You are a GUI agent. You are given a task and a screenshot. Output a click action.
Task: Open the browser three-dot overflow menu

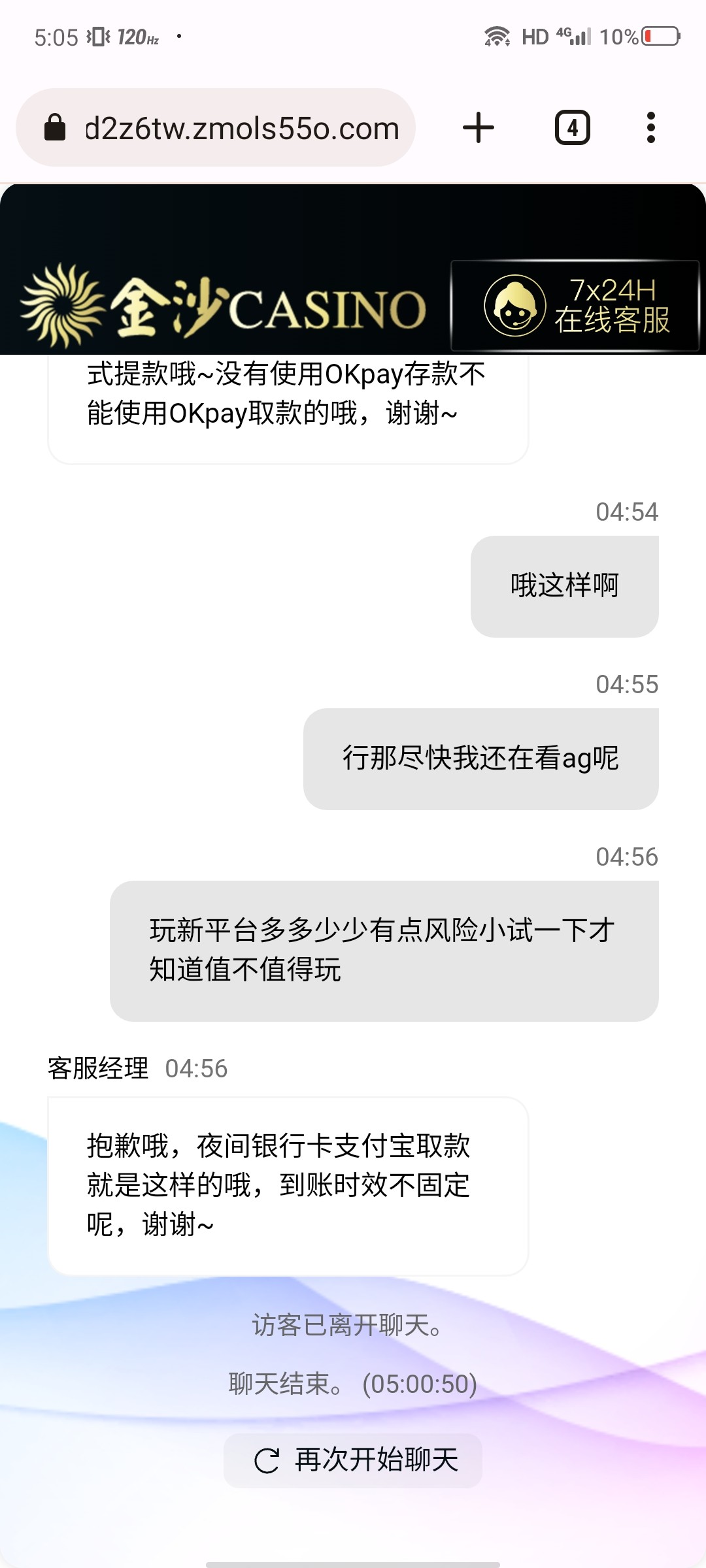(650, 127)
